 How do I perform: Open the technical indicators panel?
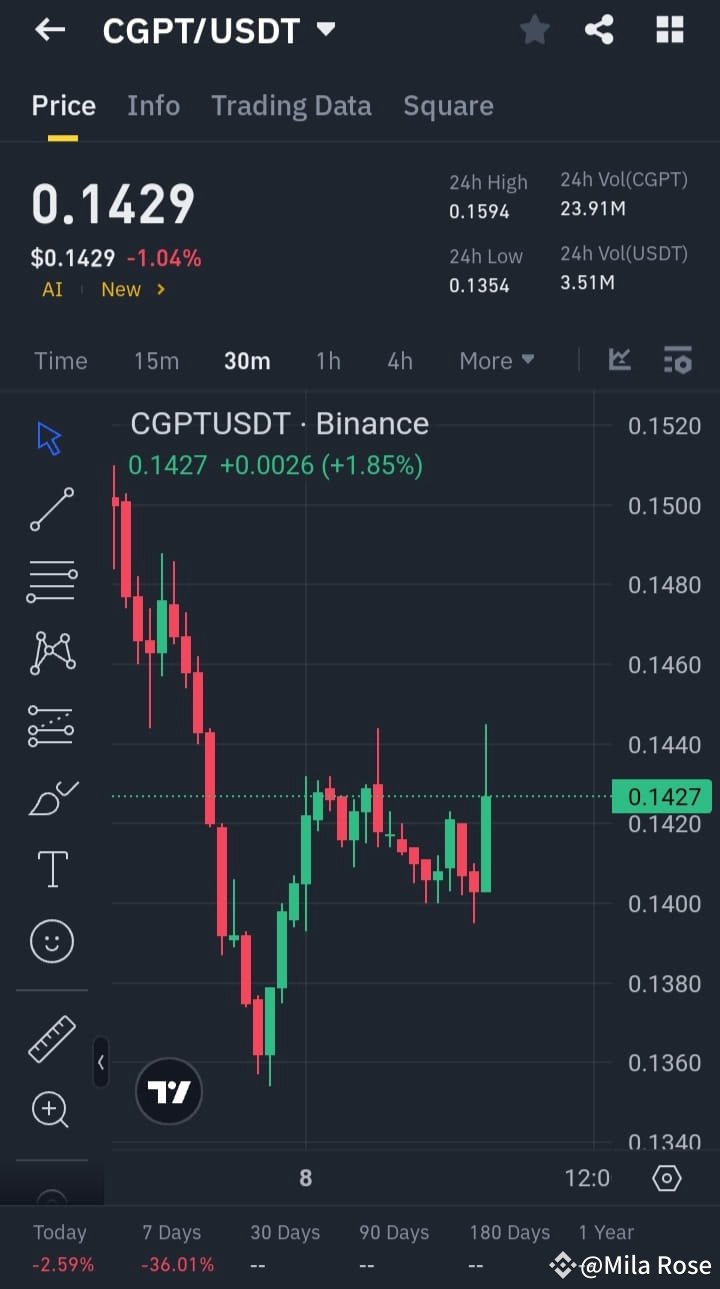point(678,360)
